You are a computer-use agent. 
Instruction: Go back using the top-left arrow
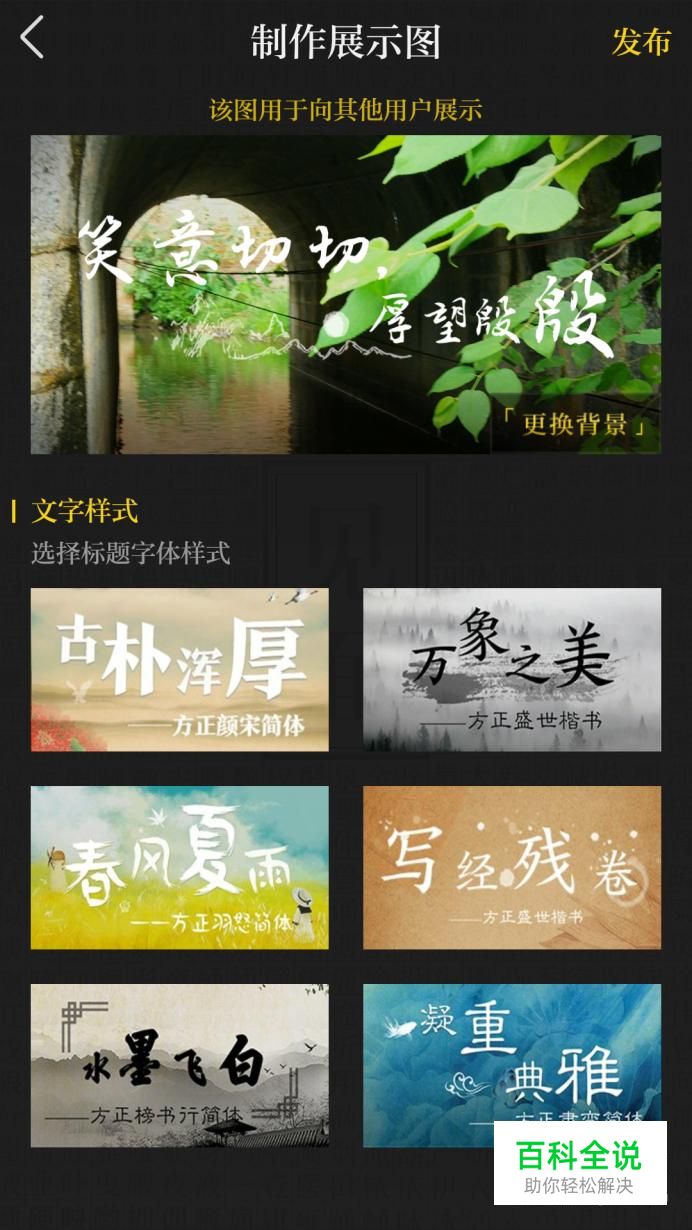(32, 39)
